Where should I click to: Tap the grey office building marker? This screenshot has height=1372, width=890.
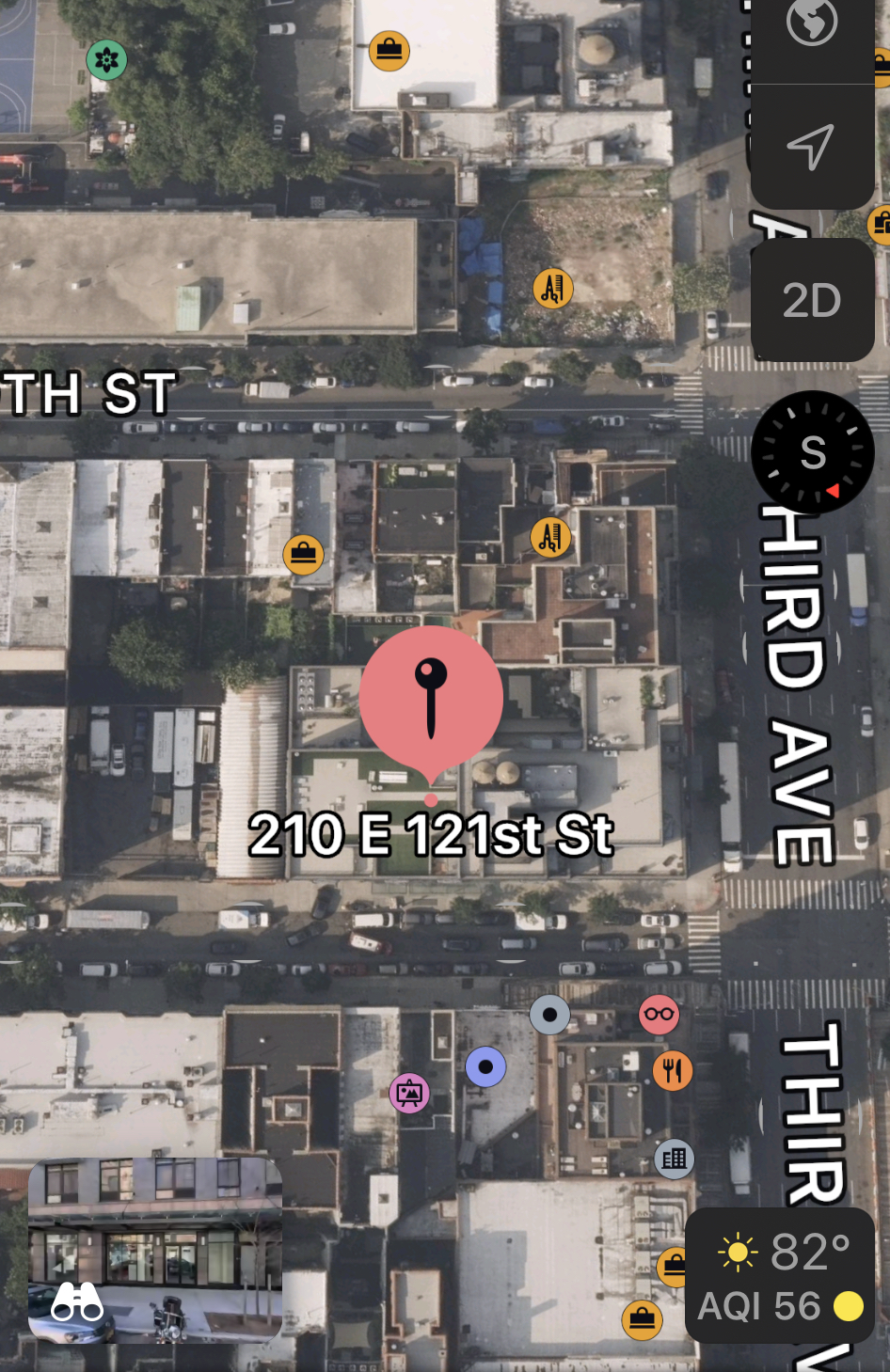pos(675,1159)
